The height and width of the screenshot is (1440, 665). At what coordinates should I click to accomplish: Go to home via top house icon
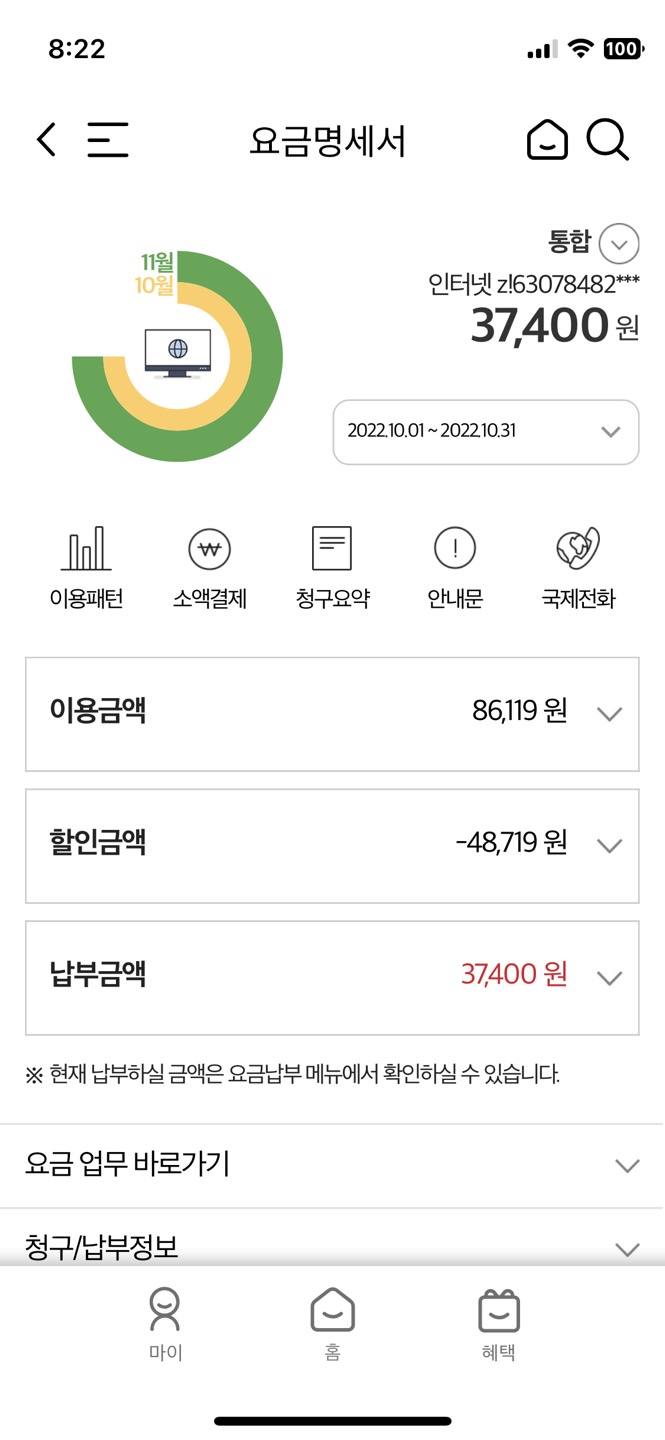(x=547, y=140)
